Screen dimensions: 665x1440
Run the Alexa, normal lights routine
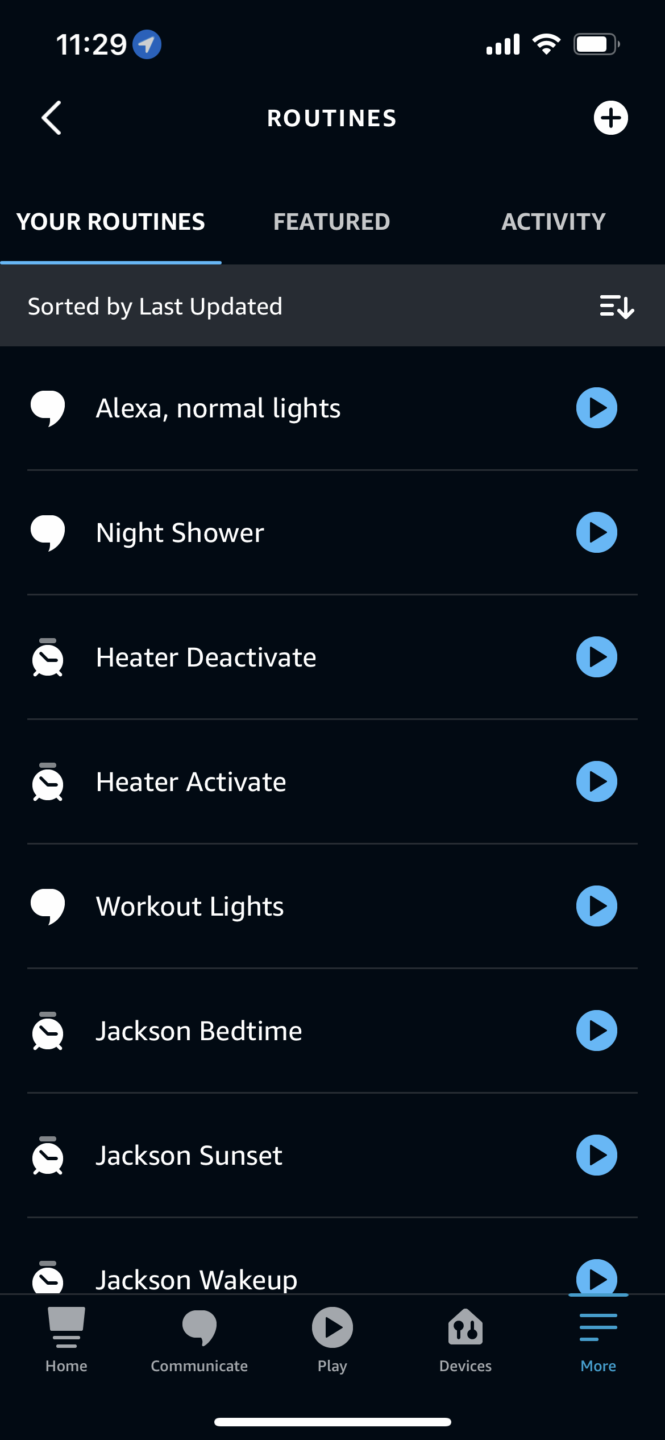click(597, 408)
